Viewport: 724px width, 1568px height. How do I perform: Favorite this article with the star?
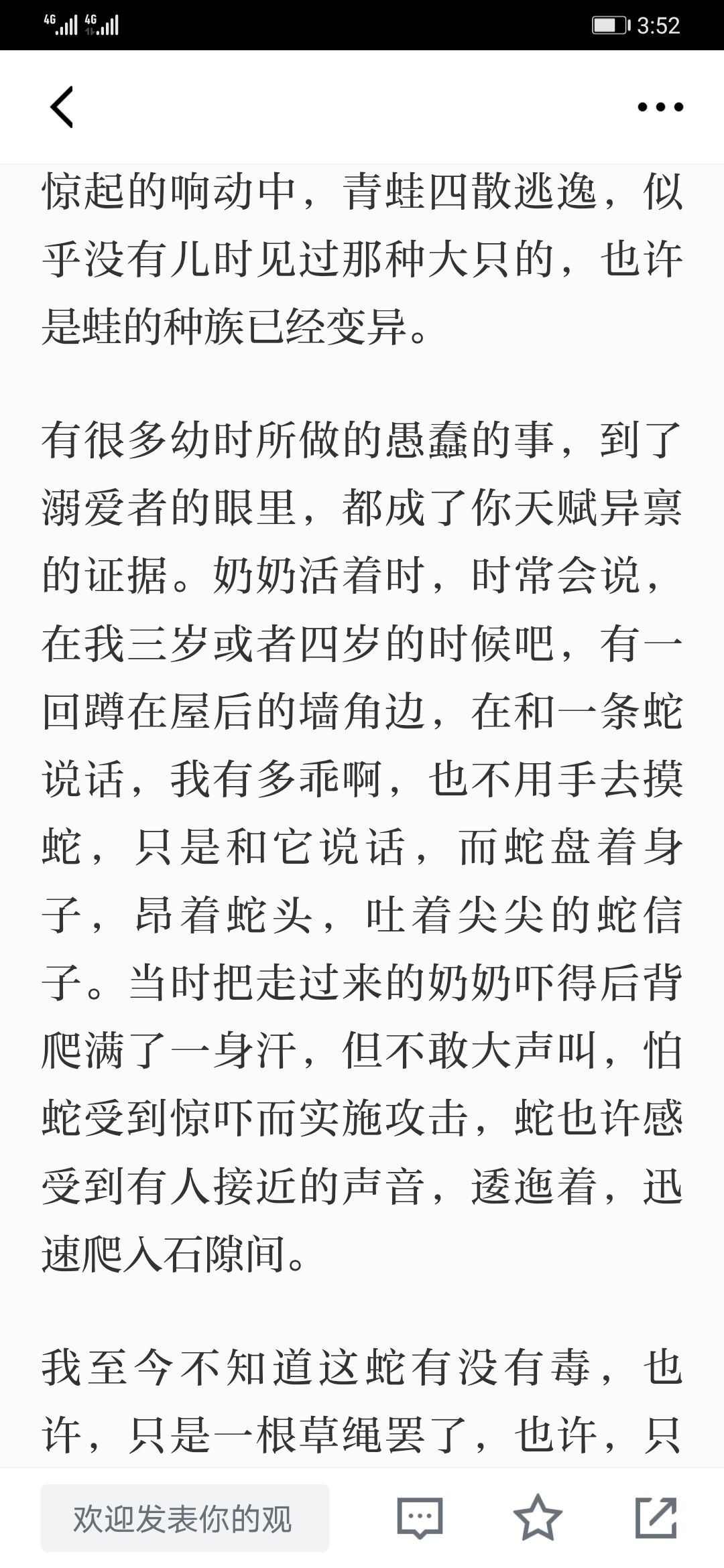pos(538,1517)
